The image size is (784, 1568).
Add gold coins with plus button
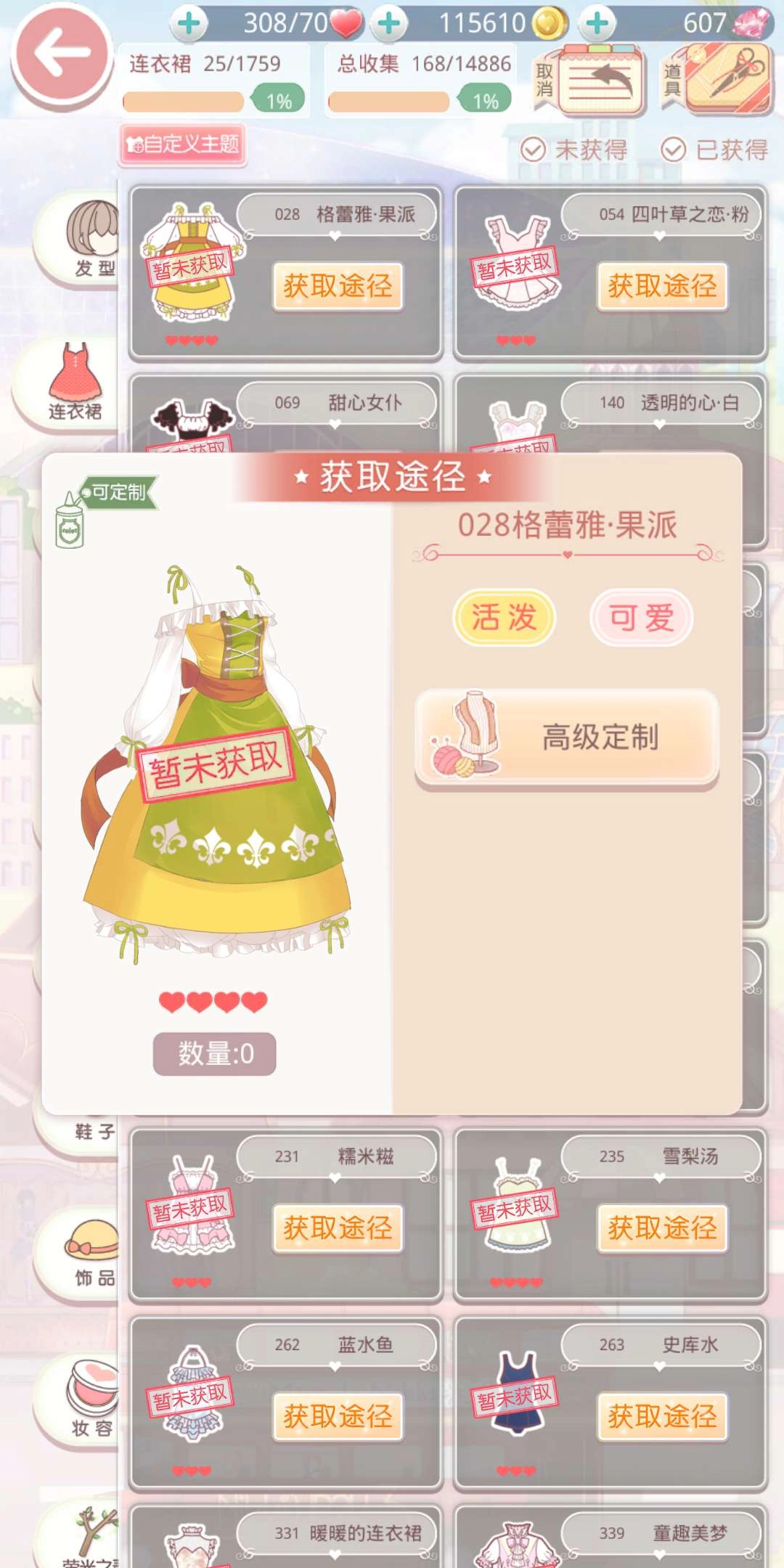click(389, 23)
